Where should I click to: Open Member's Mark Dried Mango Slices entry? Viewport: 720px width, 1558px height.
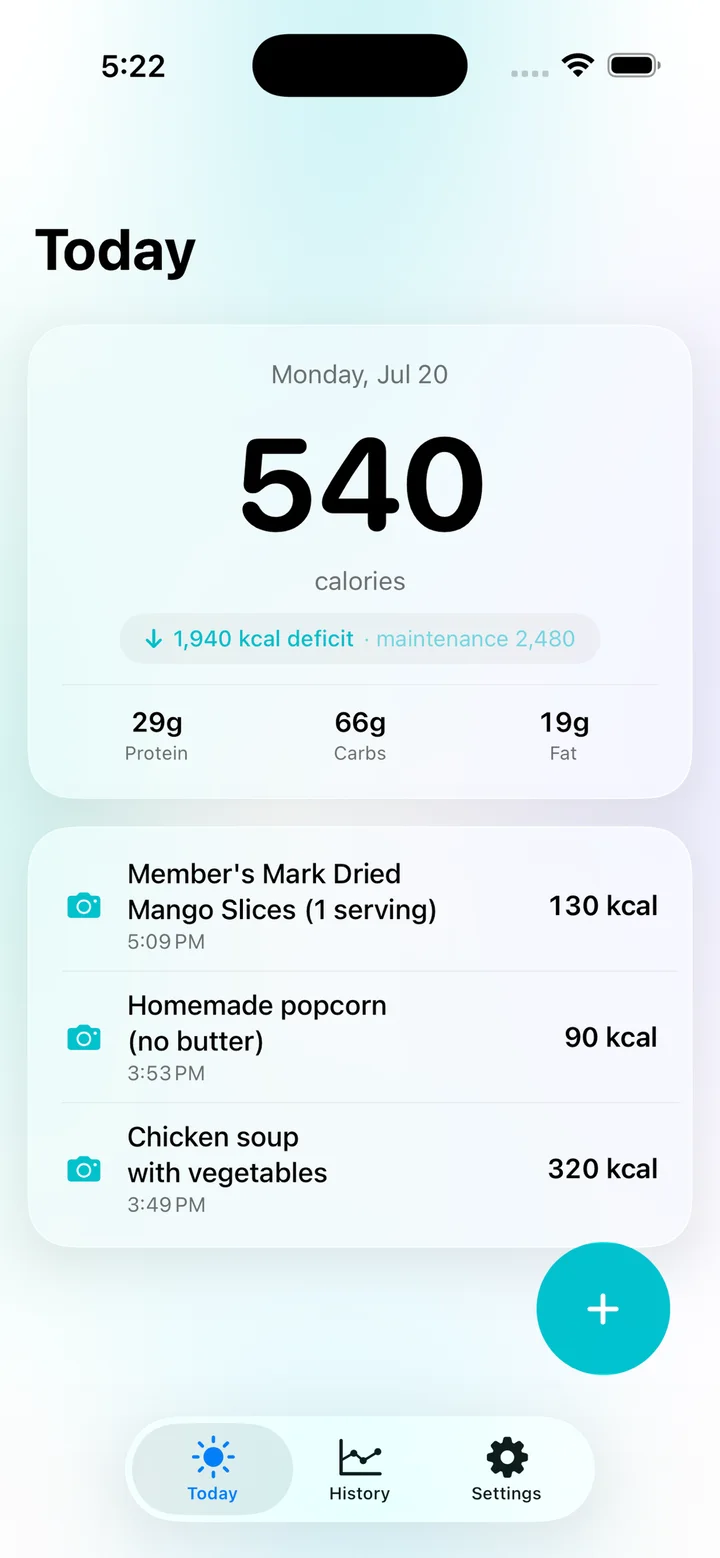(360, 905)
